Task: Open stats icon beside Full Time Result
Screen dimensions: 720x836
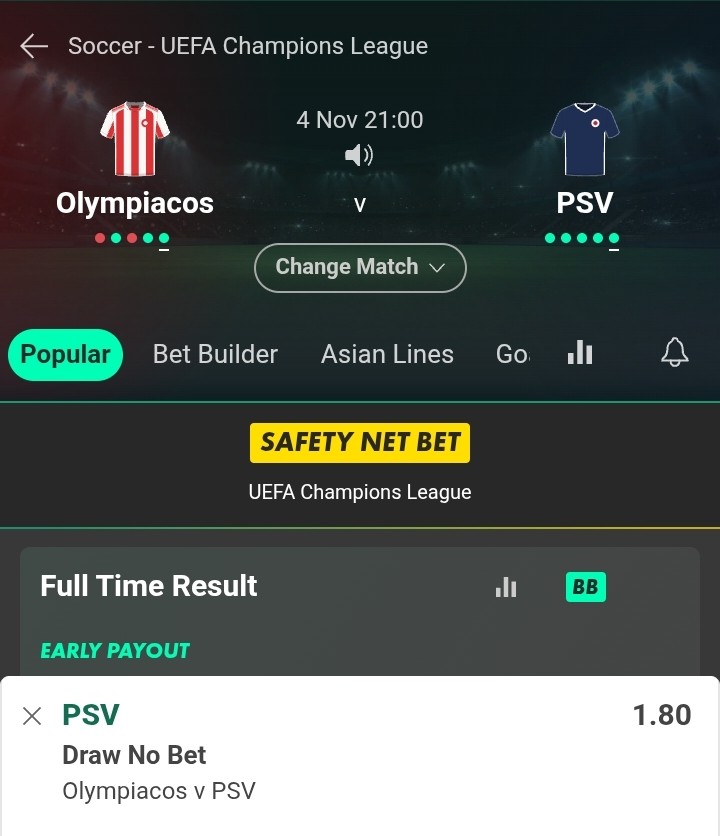Action: coord(506,587)
